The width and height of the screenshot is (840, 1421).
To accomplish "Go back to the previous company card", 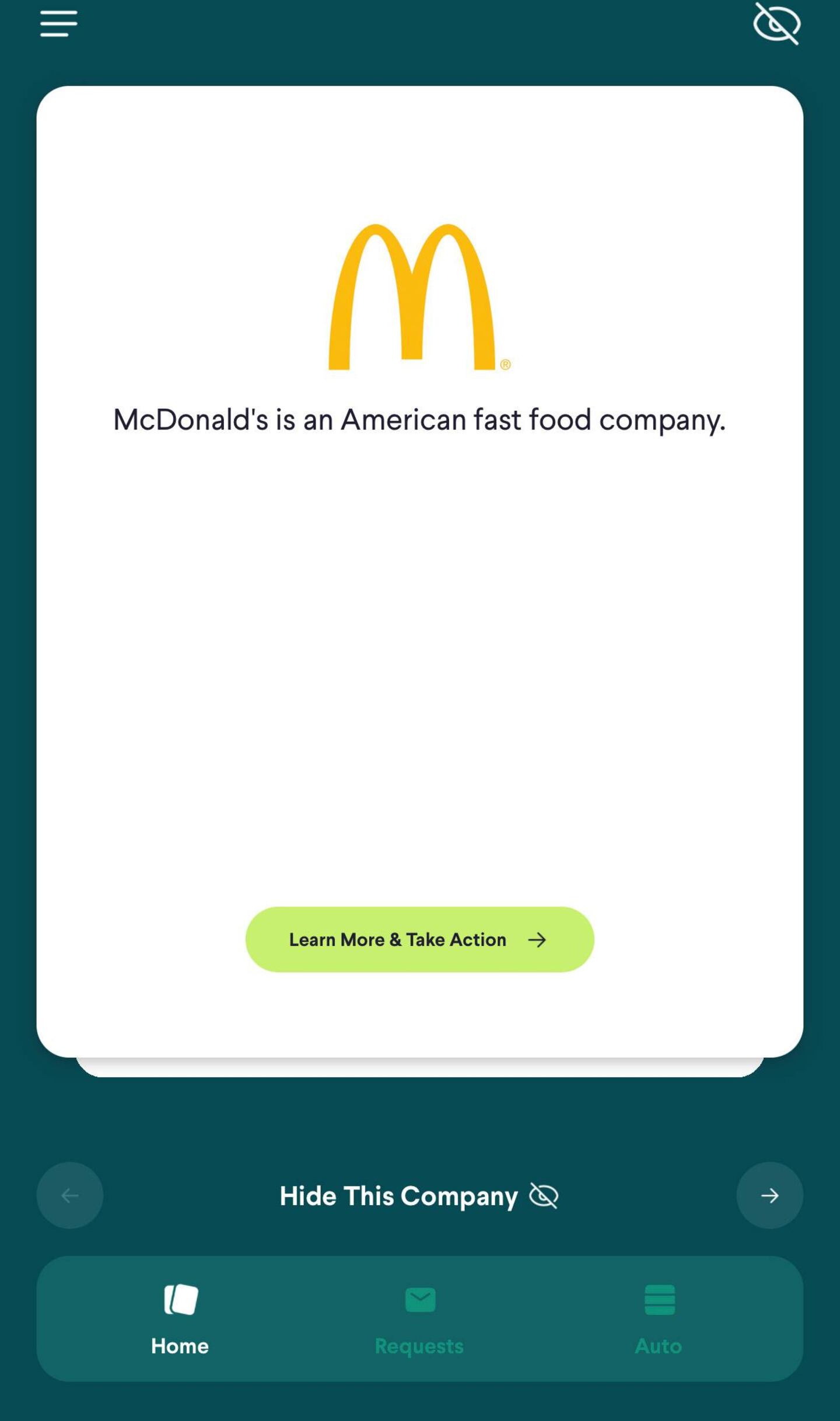I will click(70, 1196).
